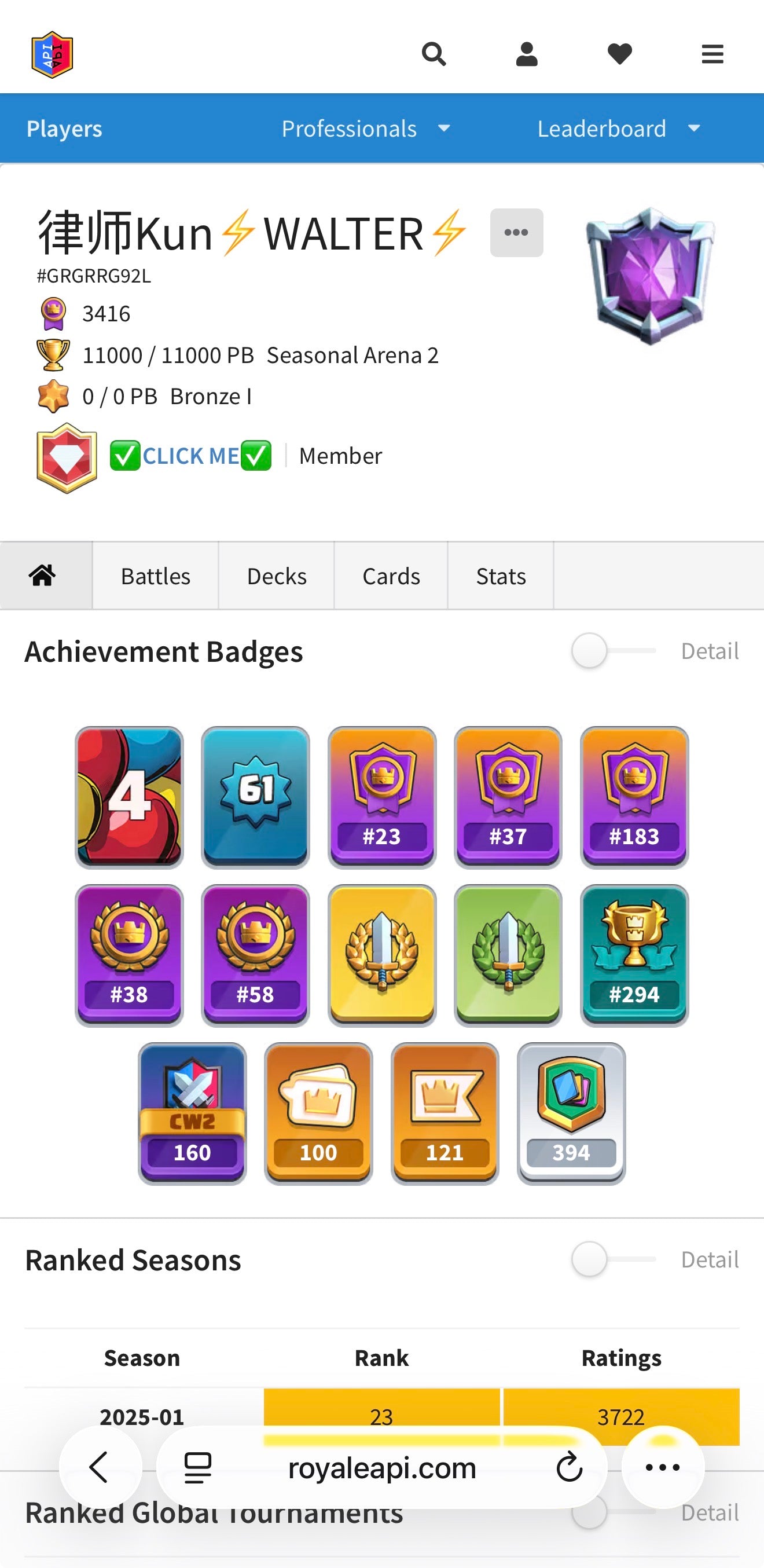Viewport: 764px width, 1568px height.
Task: Open the user account icon
Action: point(527,54)
